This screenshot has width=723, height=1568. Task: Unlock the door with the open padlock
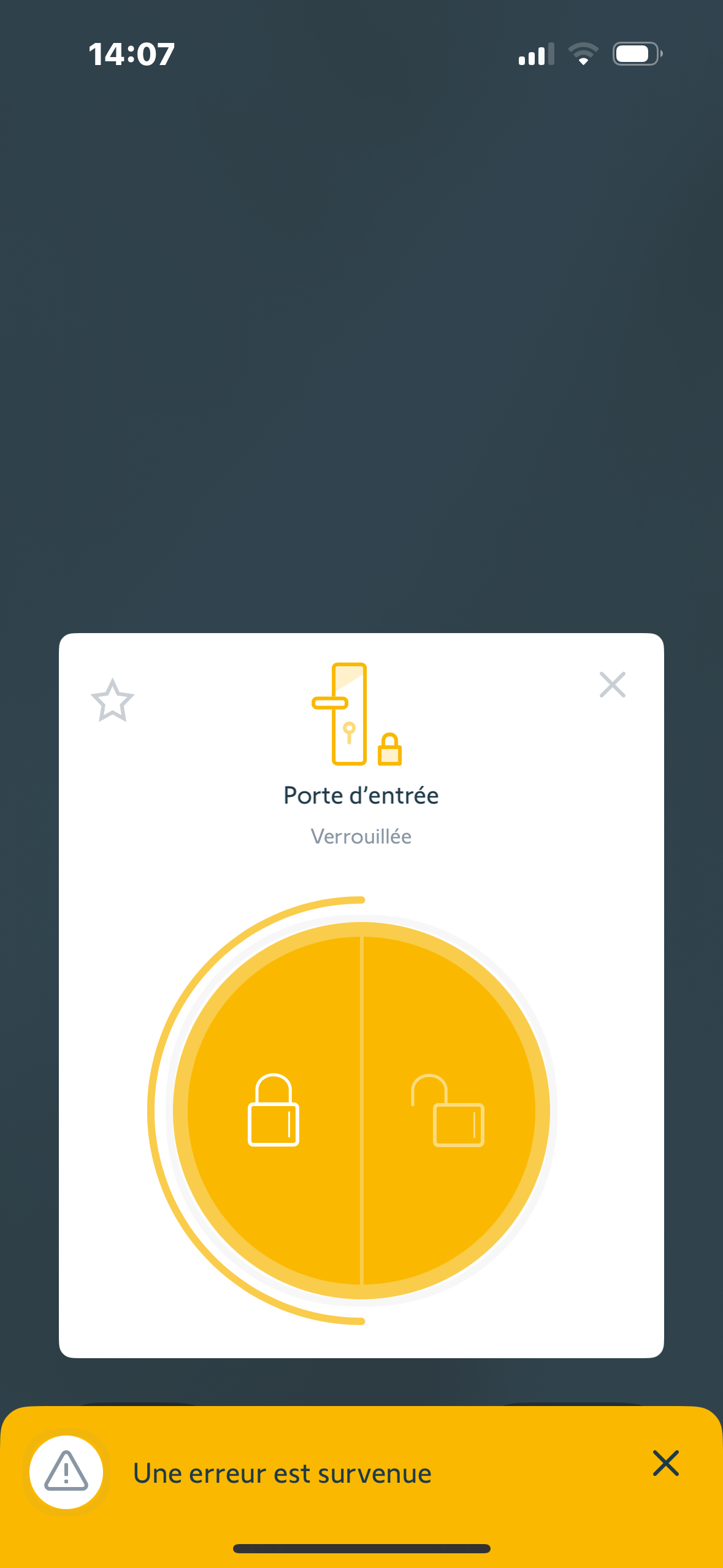[x=449, y=1110]
